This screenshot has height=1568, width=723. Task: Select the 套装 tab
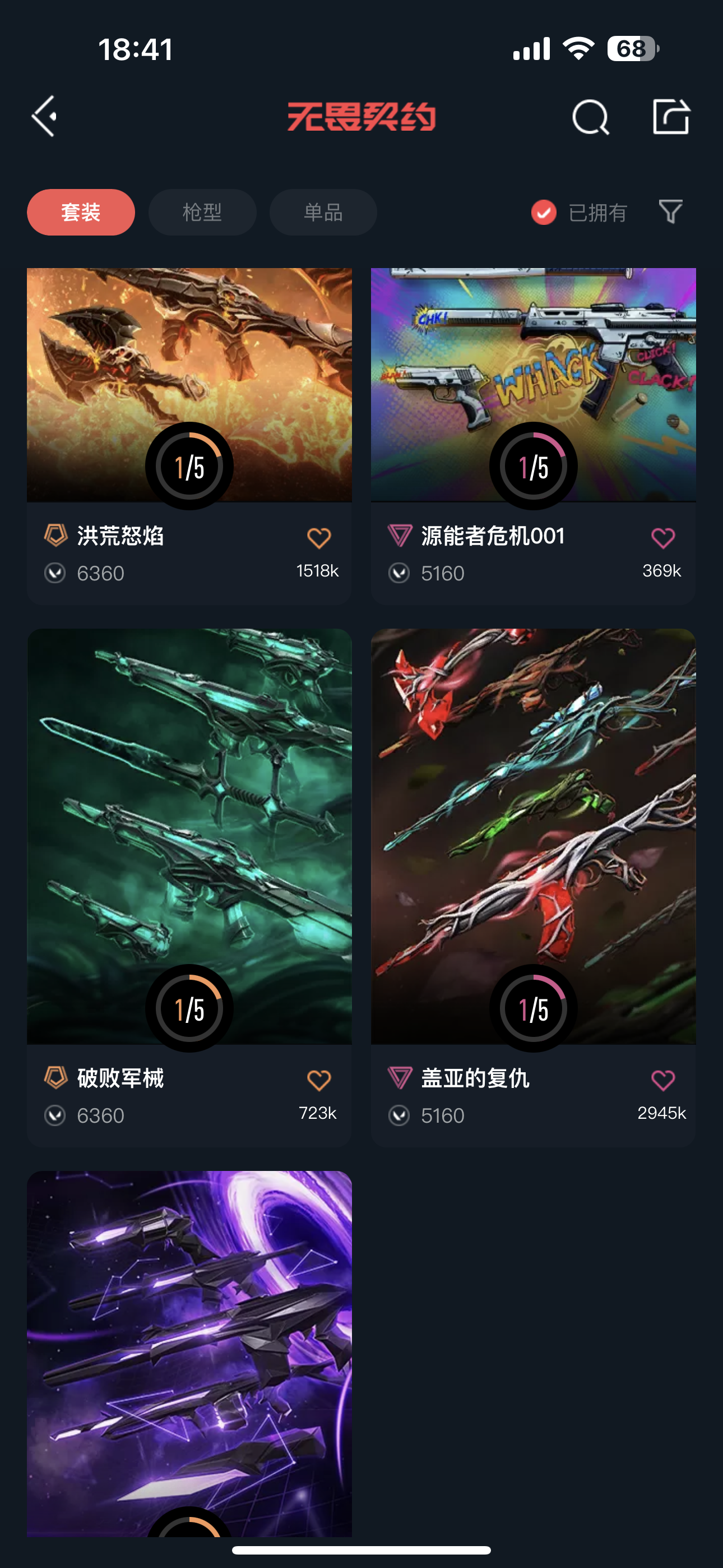coord(81,213)
